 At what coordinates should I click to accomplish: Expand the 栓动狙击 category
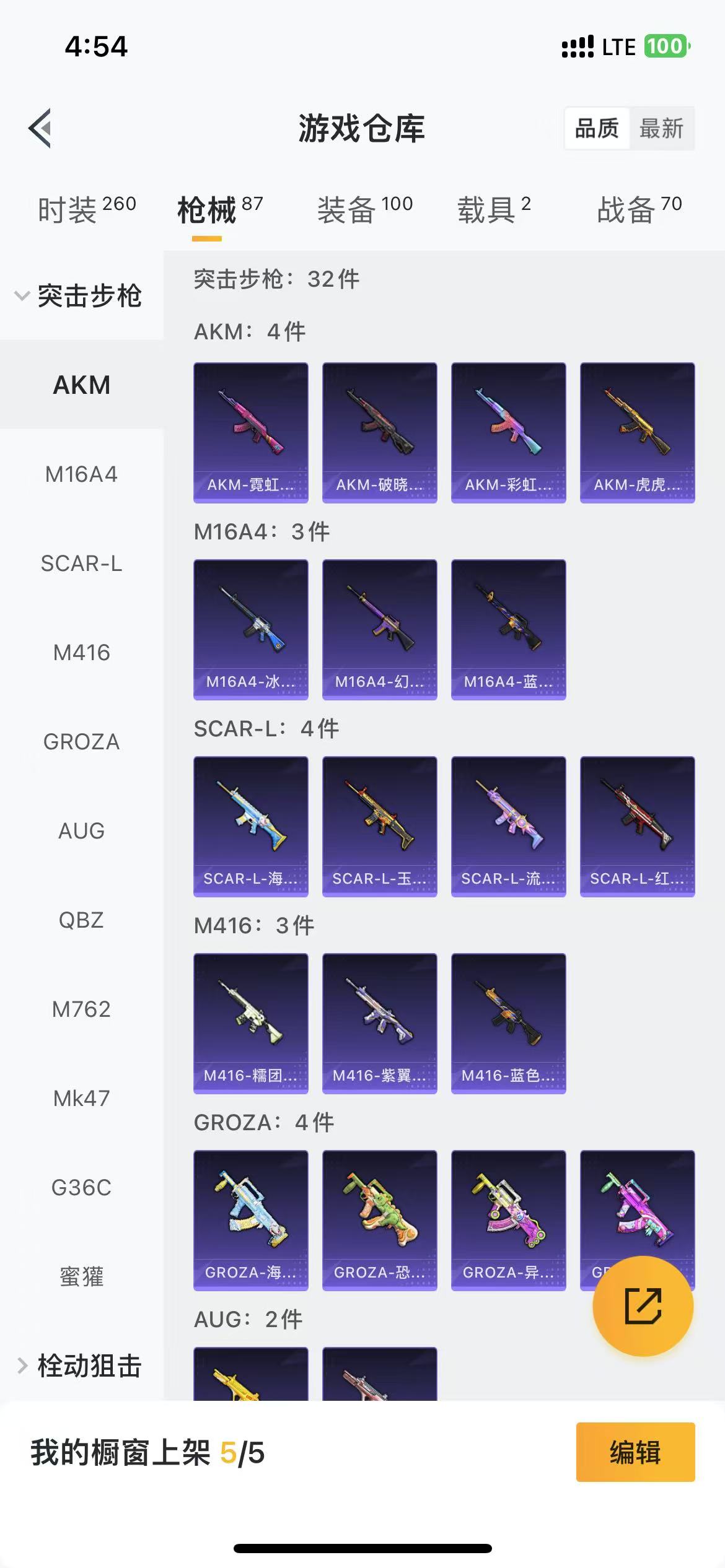(81, 1365)
